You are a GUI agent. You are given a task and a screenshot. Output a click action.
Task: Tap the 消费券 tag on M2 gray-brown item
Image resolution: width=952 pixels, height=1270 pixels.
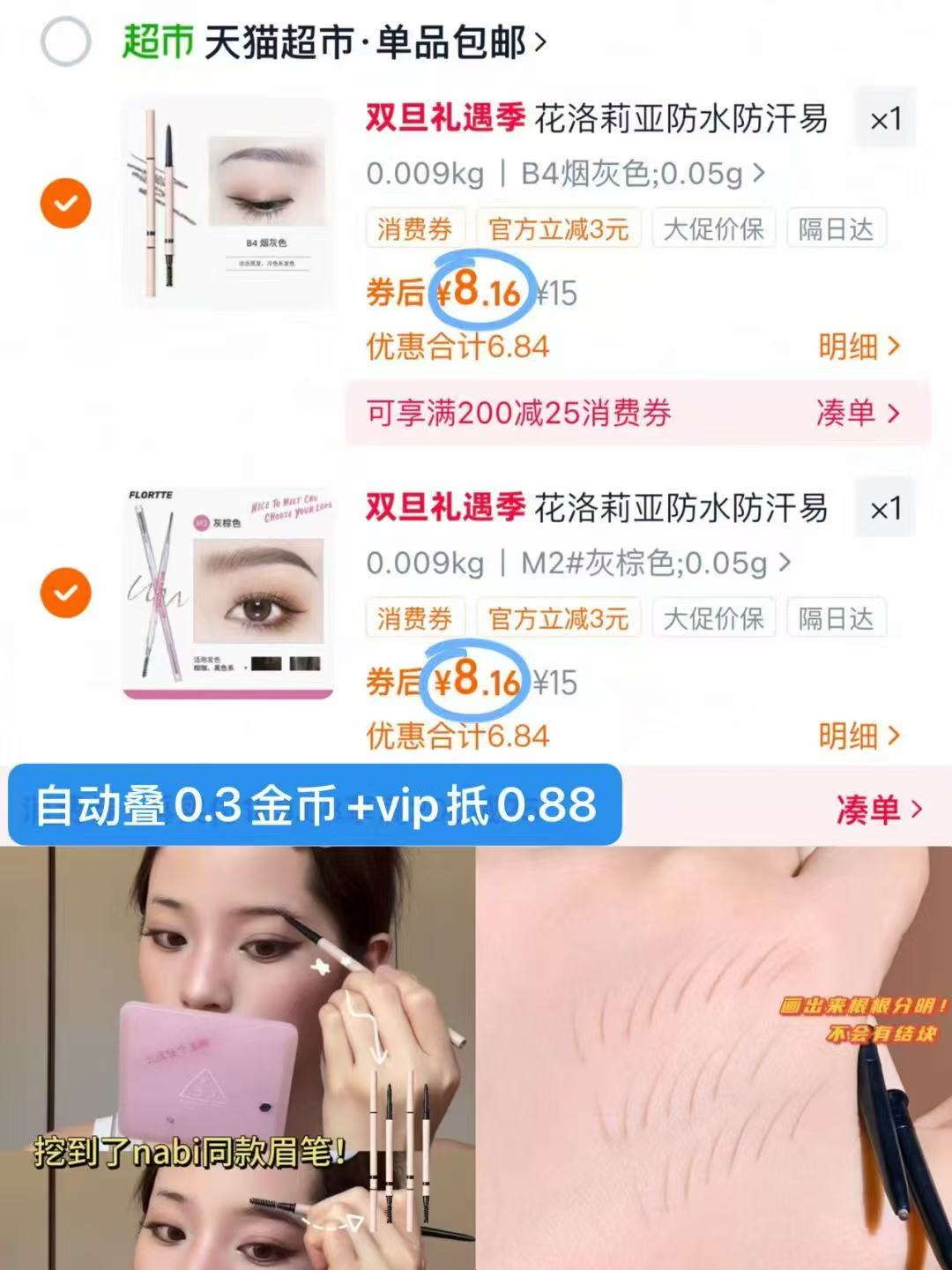pos(414,618)
